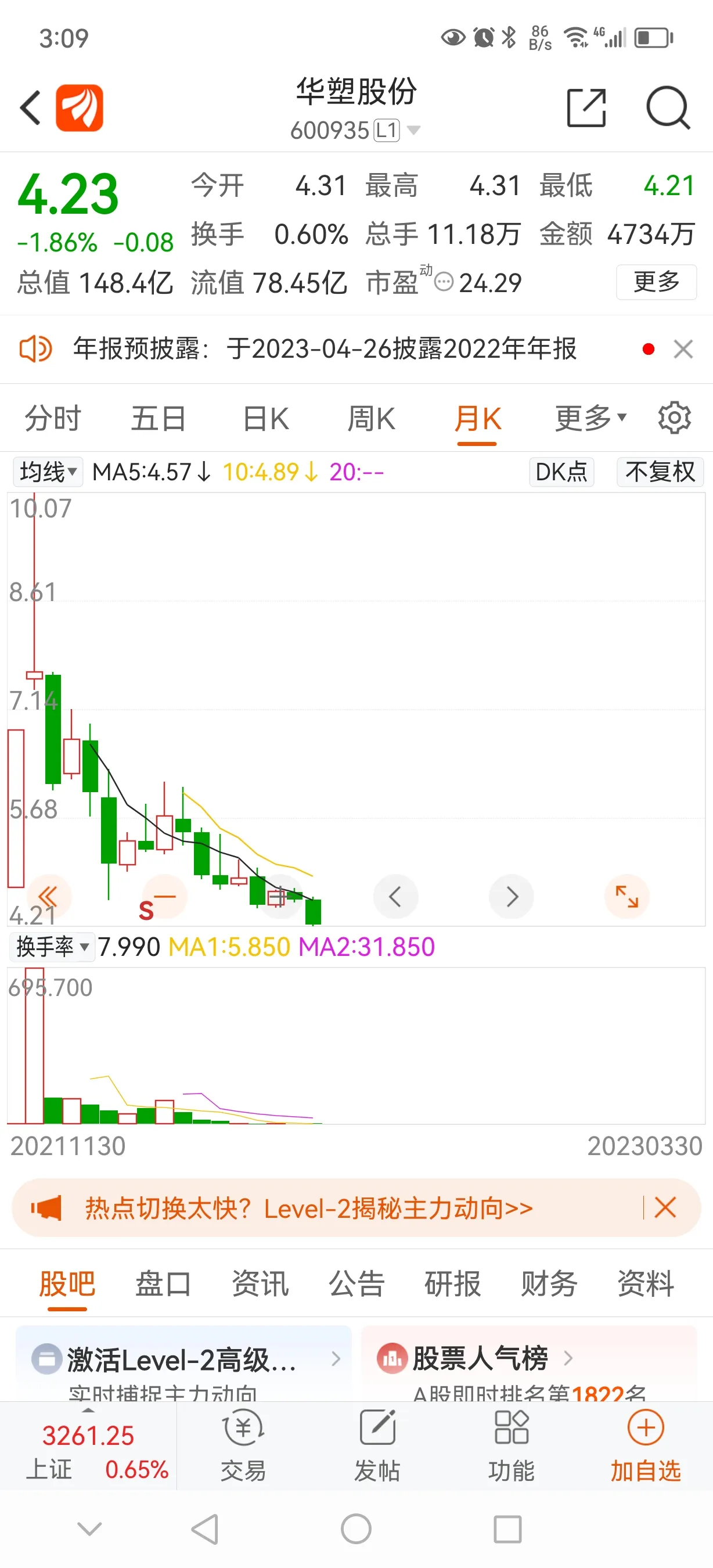Open chart settings gear
The image size is (713, 1568).
tap(674, 418)
